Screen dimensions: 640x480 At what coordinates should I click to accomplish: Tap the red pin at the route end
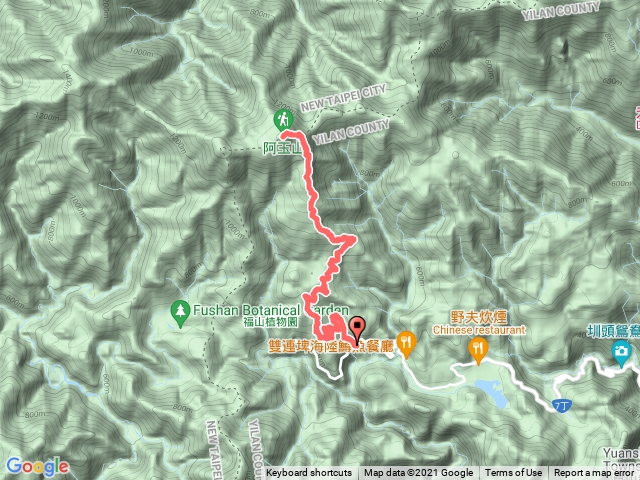coord(357,326)
